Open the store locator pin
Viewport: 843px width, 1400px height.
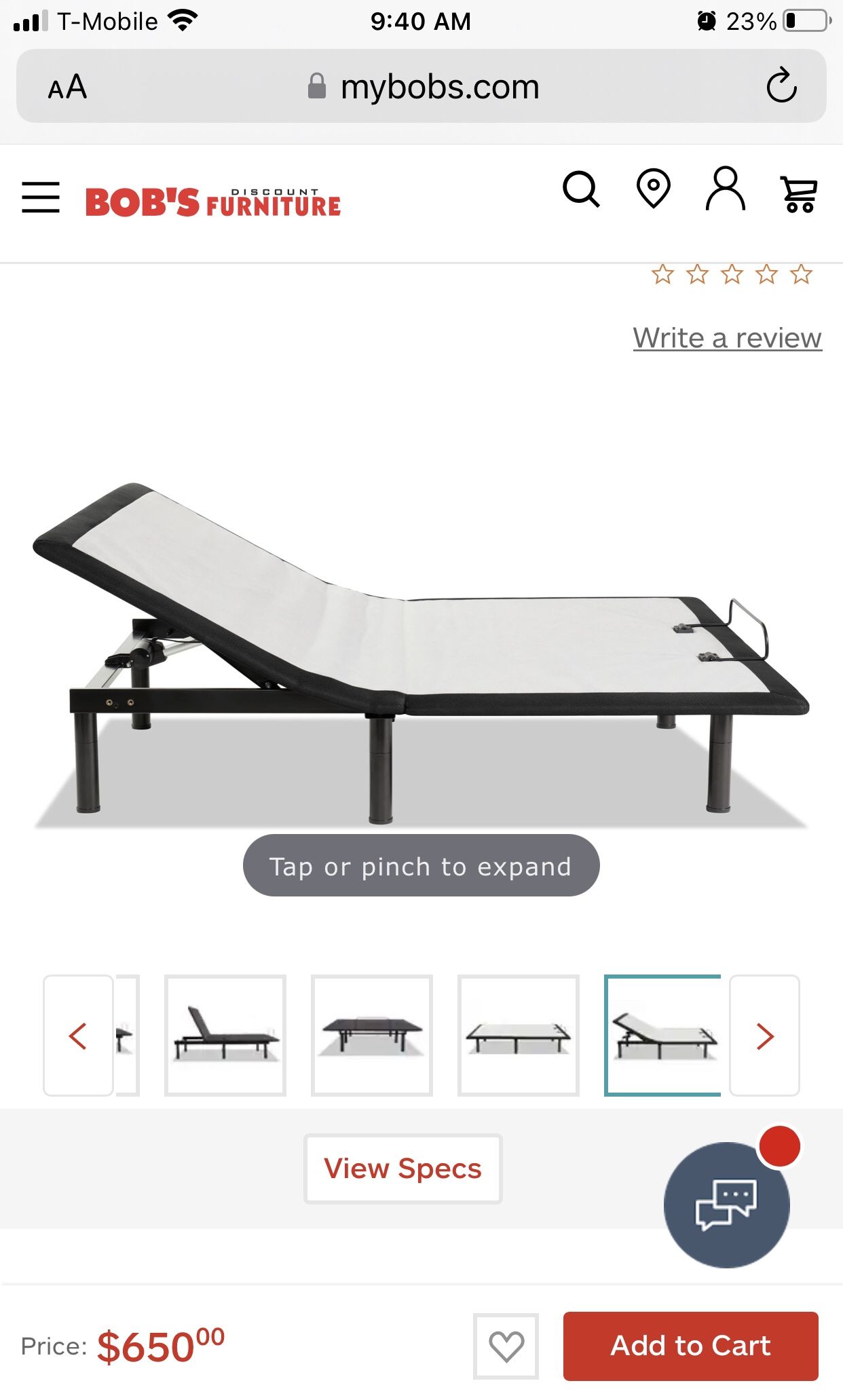point(654,189)
